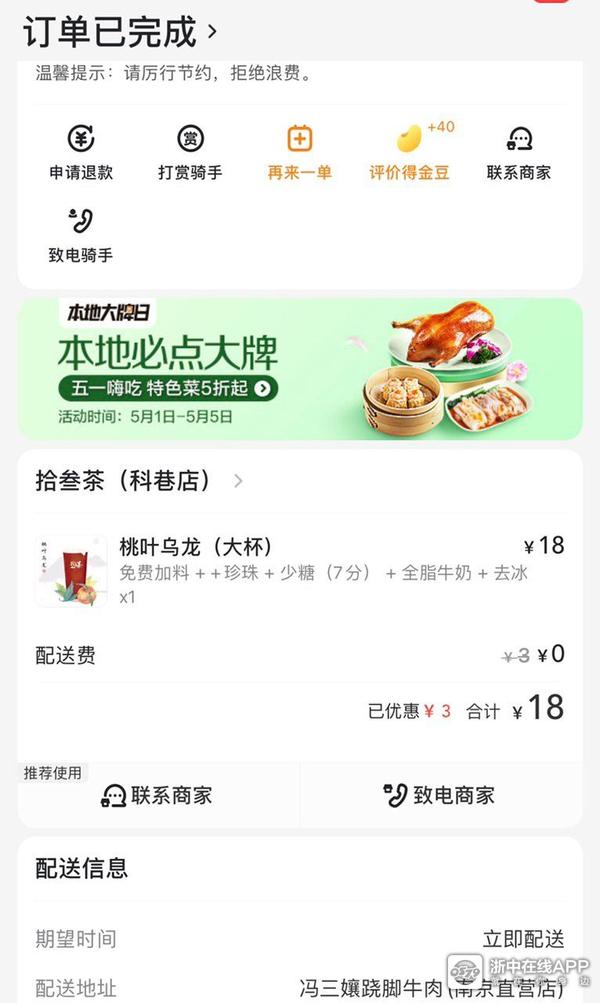Open the 拾叁茶（科巷店） store page
The image size is (600, 1003).
pos(138,481)
